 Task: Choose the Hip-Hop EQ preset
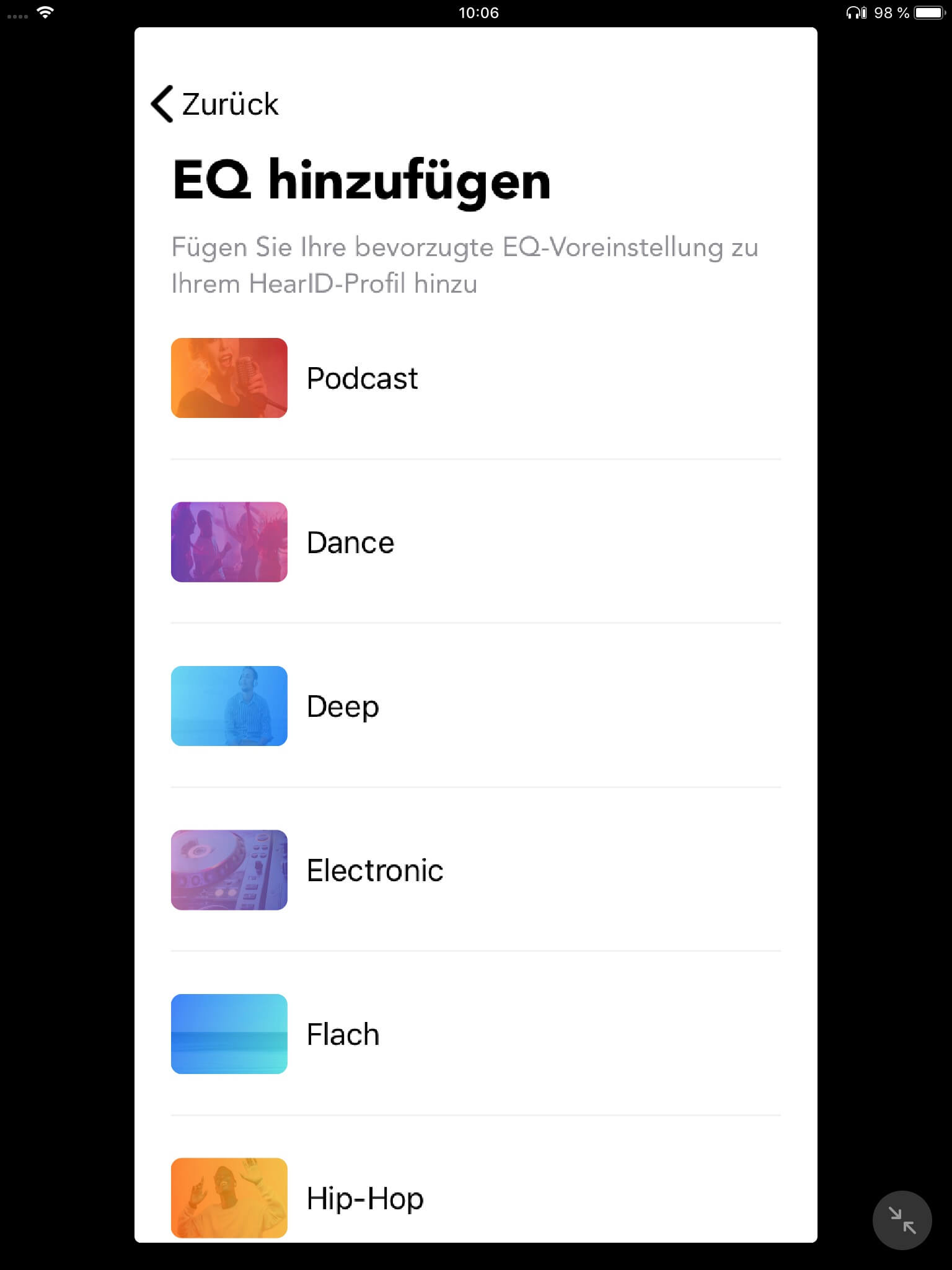[x=364, y=1198]
